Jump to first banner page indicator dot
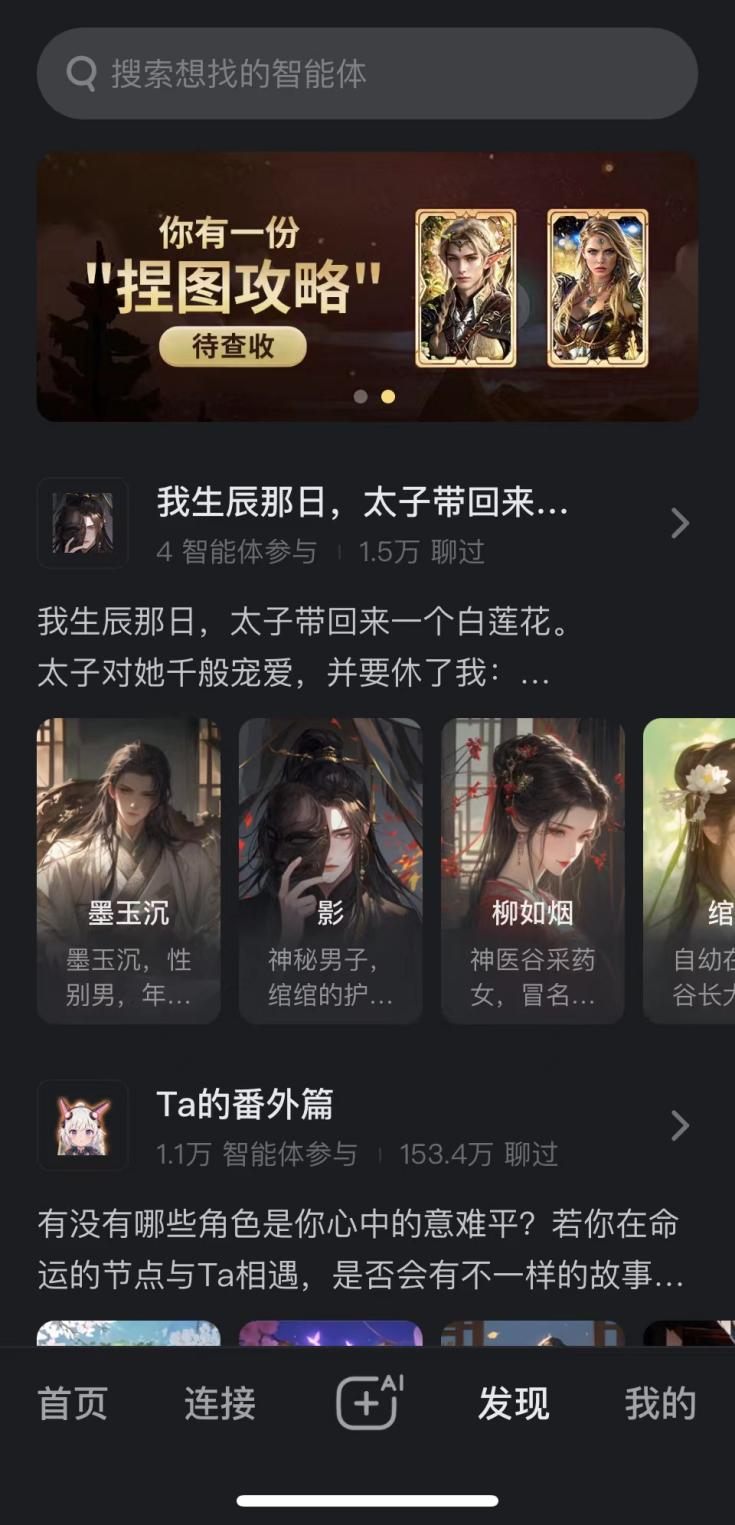 [360, 397]
